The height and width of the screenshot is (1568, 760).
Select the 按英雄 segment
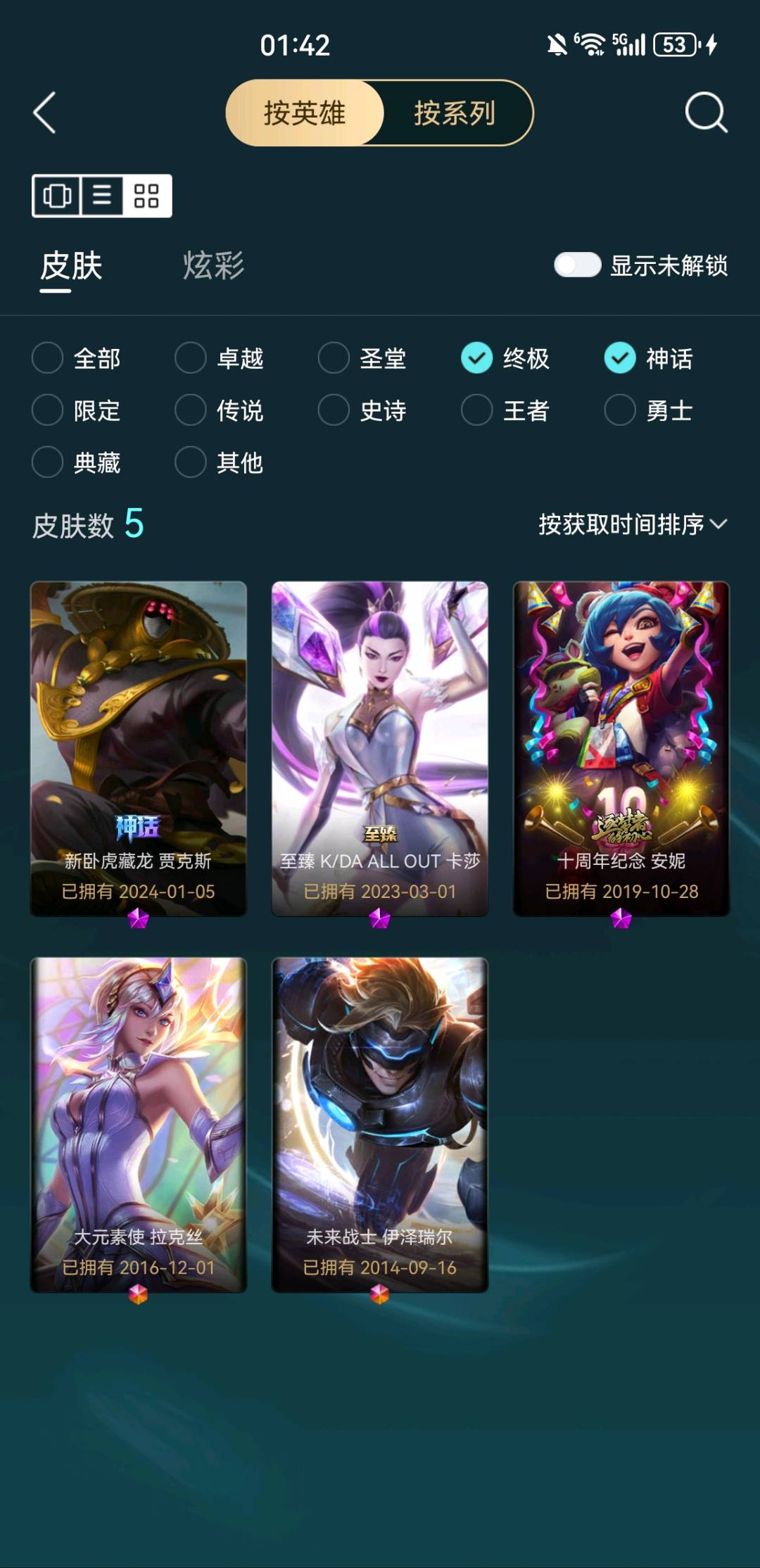(305, 113)
